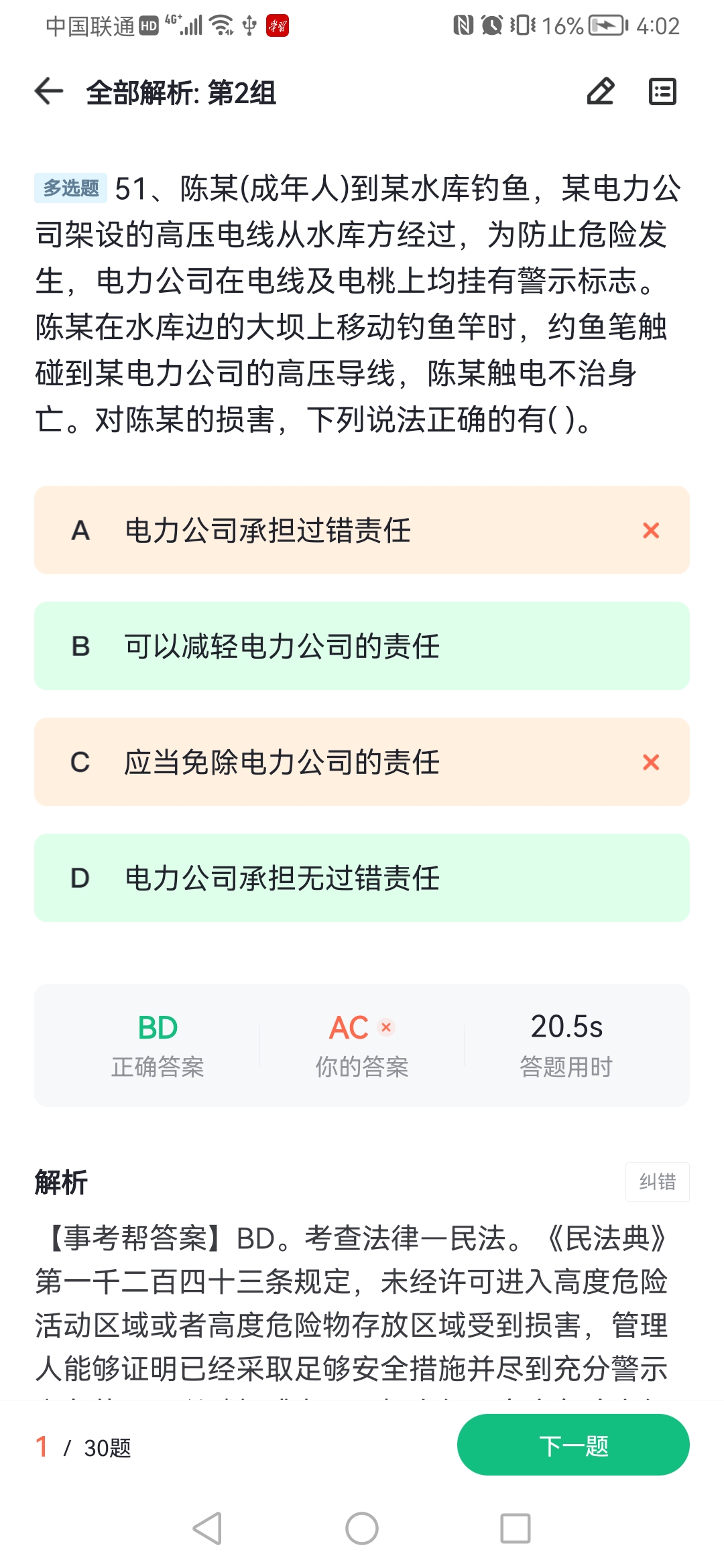This screenshot has width=724, height=1568.
Task: Select option B 可以减轻电力公司的责任
Action: [x=362, y=646]
